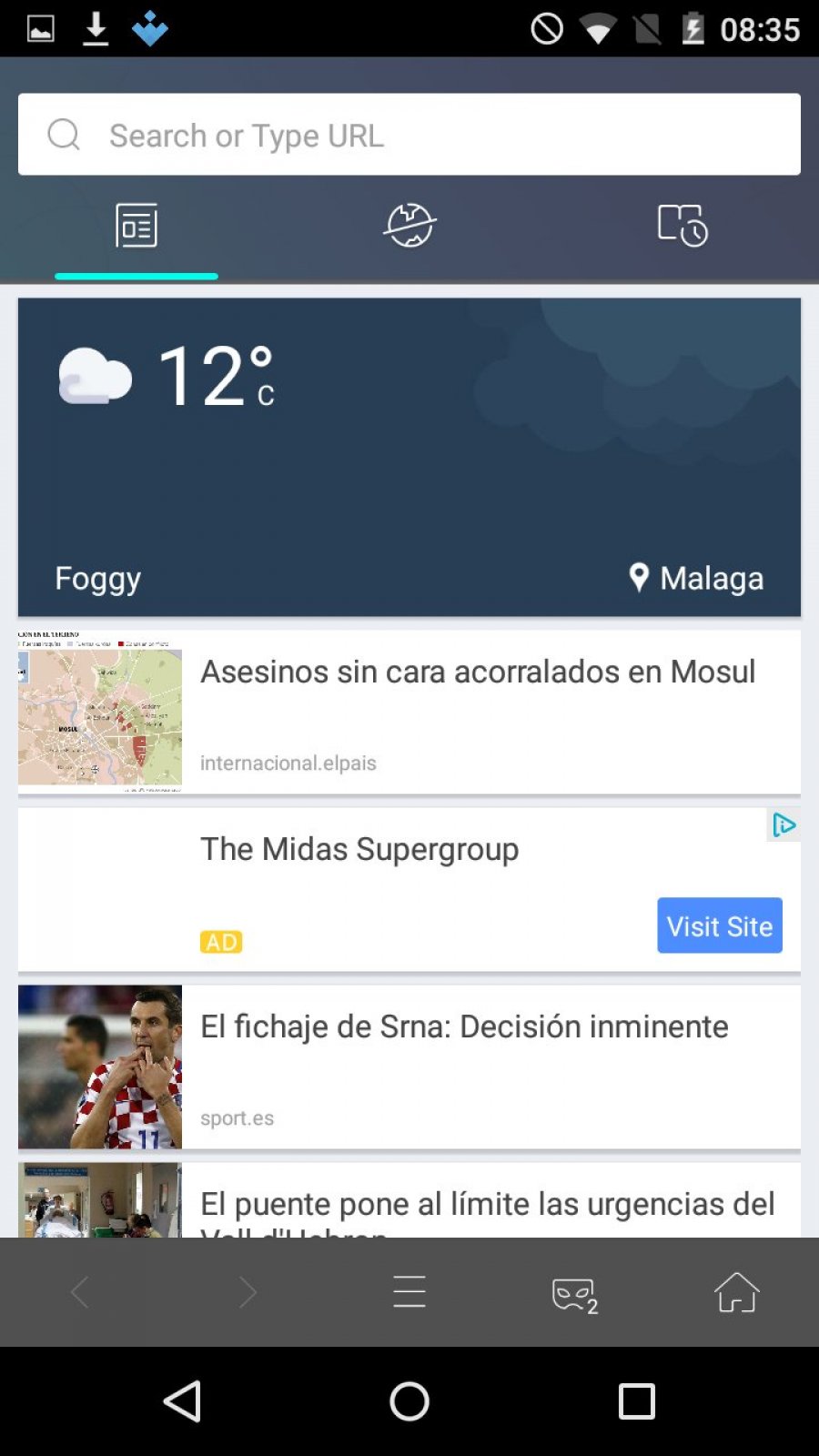The height and width of the screenshot is (1456, 819).
Task: Tap the Srna article thumbnail image
Action: 100,1067
